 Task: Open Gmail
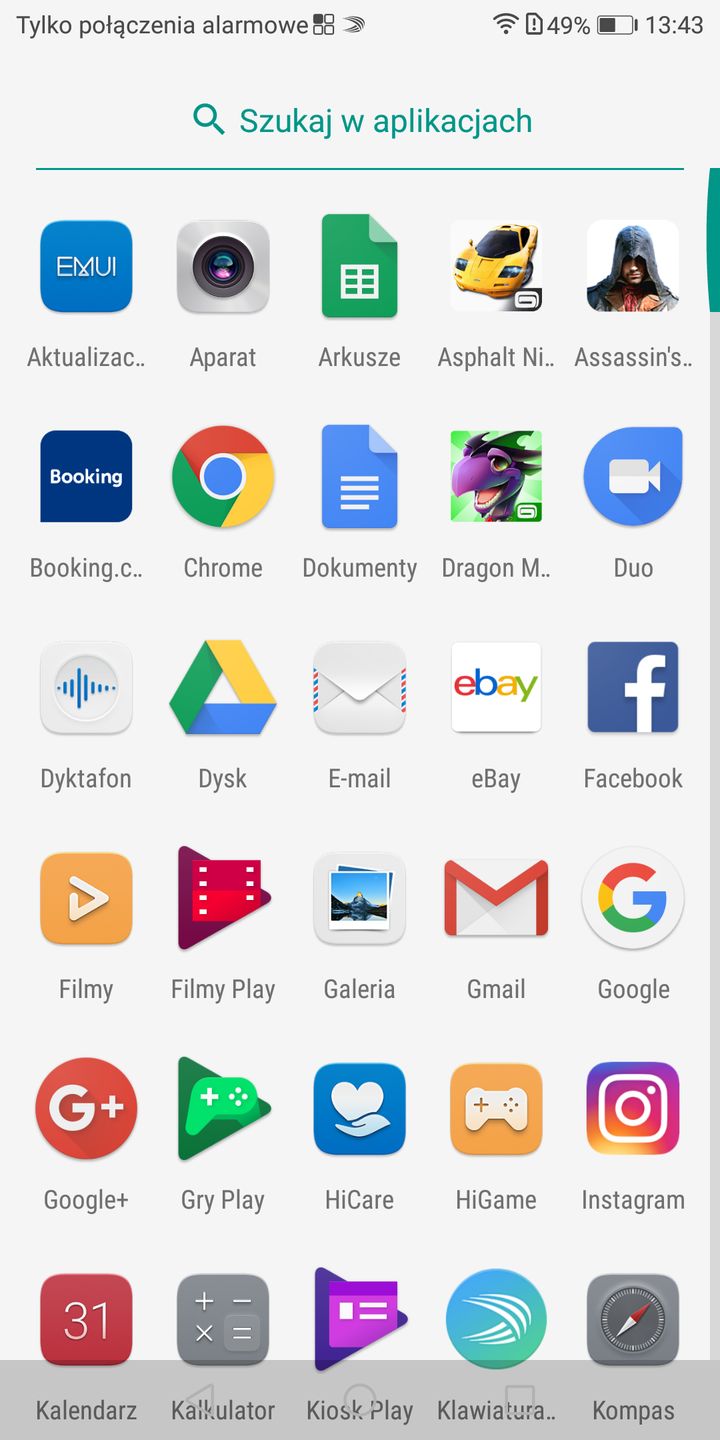click(x=496, y=898)
